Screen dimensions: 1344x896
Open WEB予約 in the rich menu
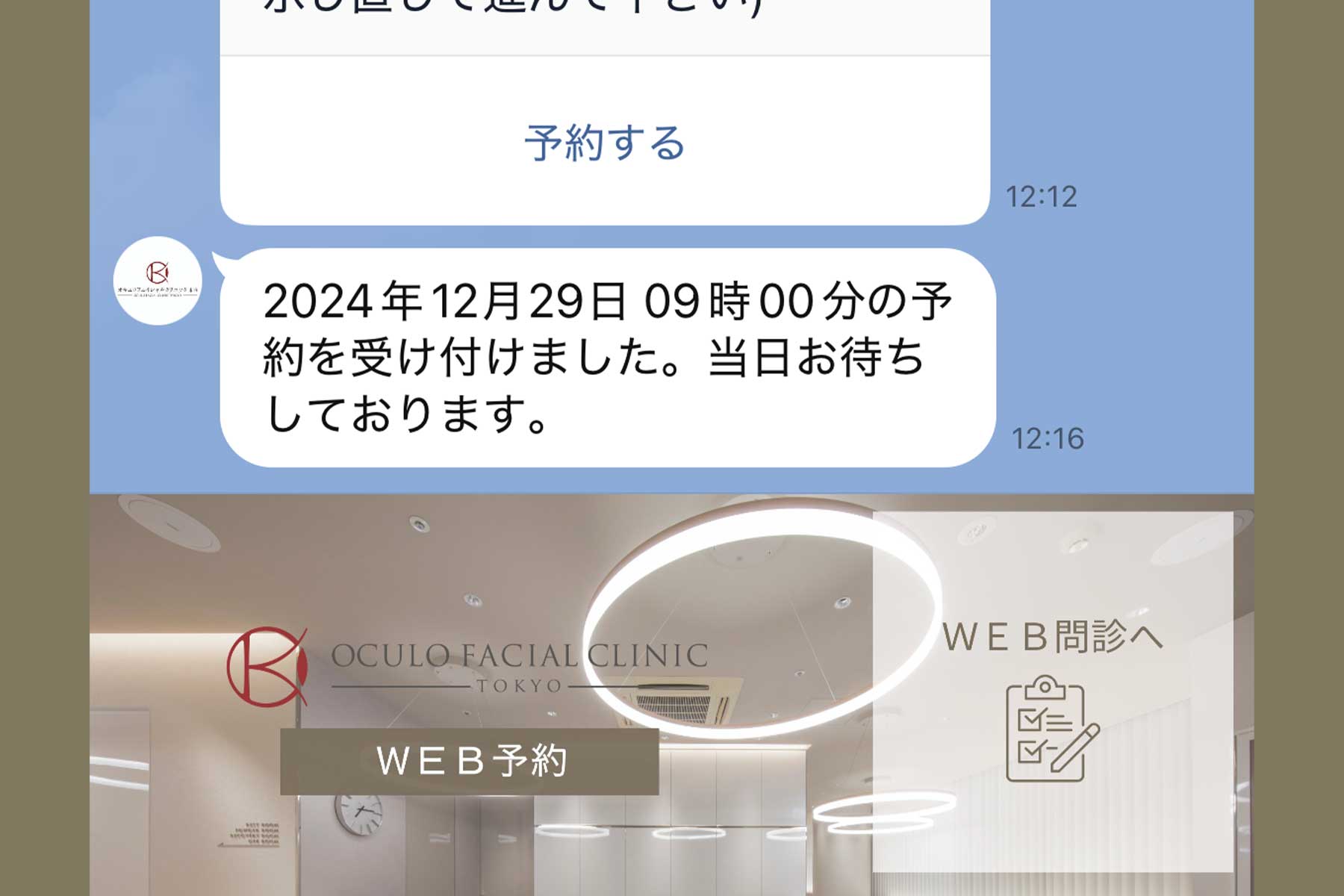470,761
